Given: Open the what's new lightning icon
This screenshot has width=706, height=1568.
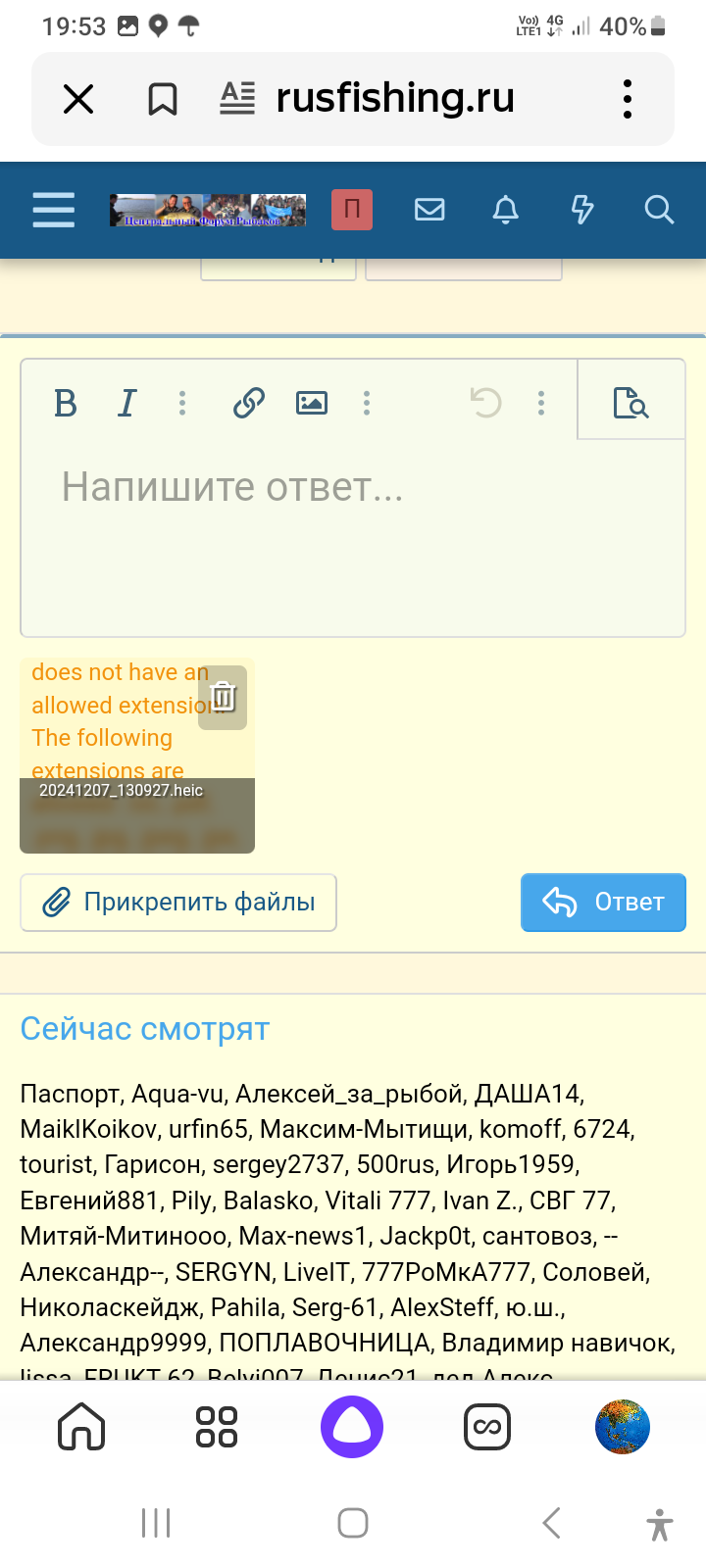Looking at the screenshot, I should (582, 210).
